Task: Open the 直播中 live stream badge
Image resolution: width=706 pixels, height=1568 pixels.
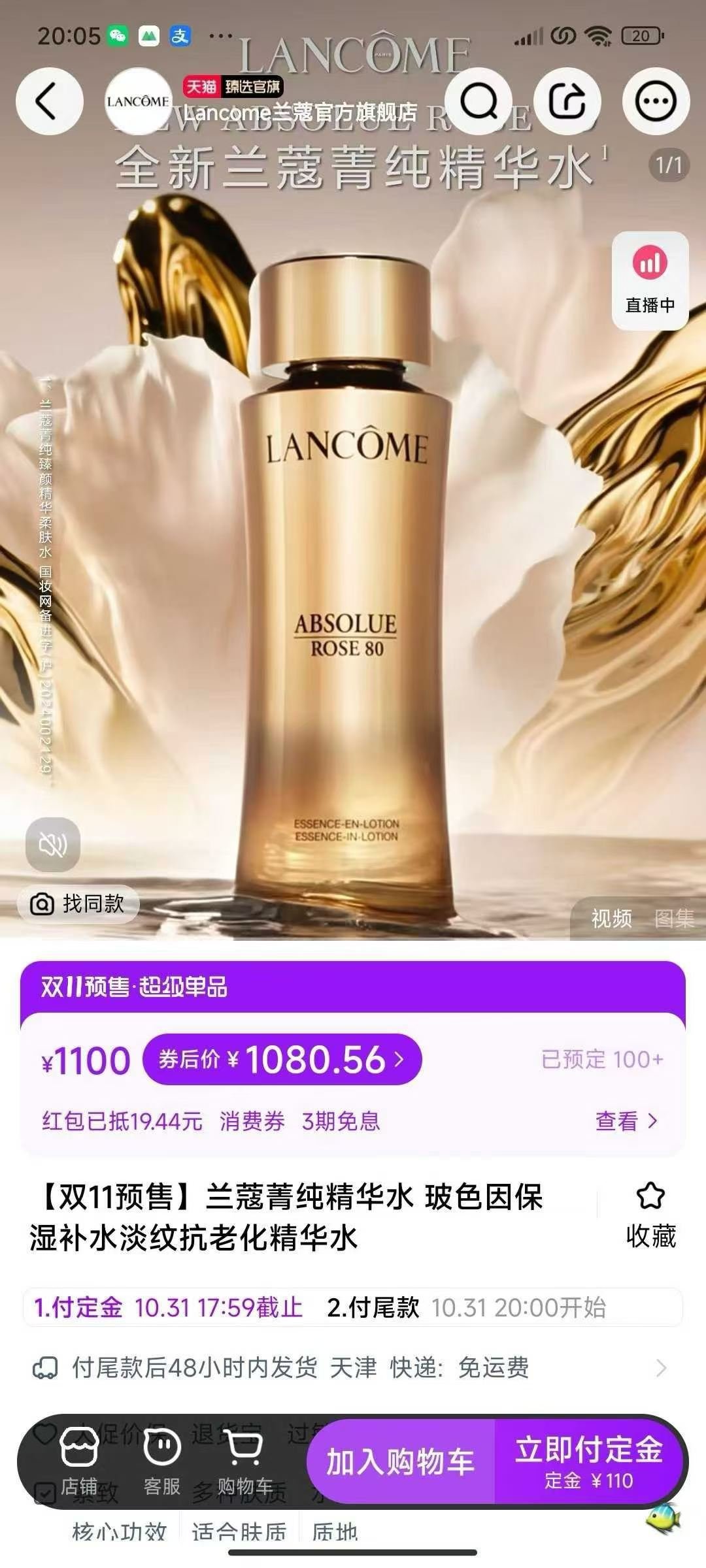Action: coord(650,280)
